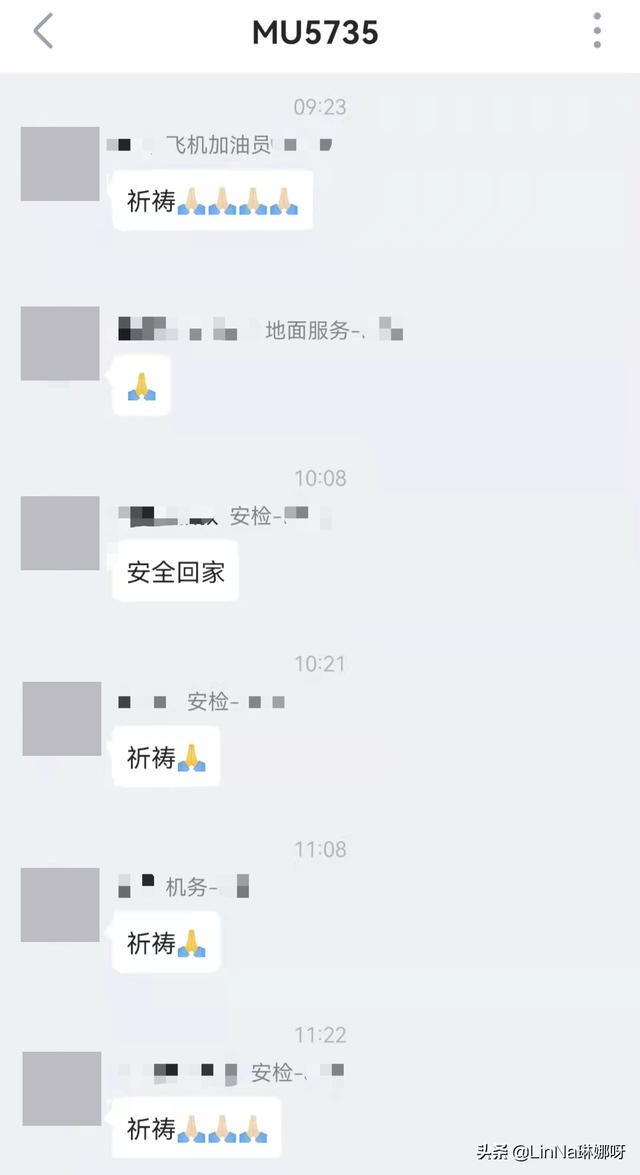Open the overflow menu of MU5735 chat

[597, 31]
